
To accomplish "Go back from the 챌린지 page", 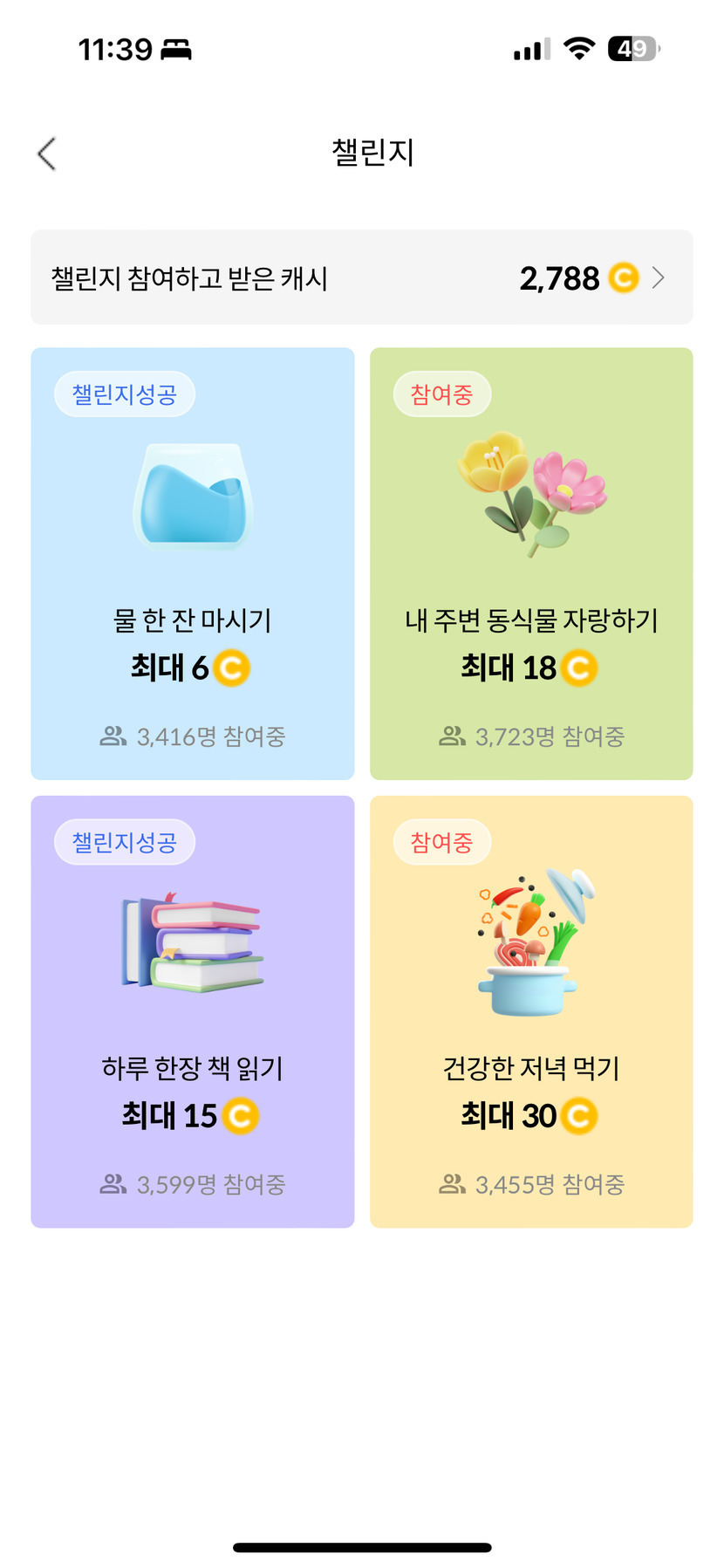I will tap(47, 154).
